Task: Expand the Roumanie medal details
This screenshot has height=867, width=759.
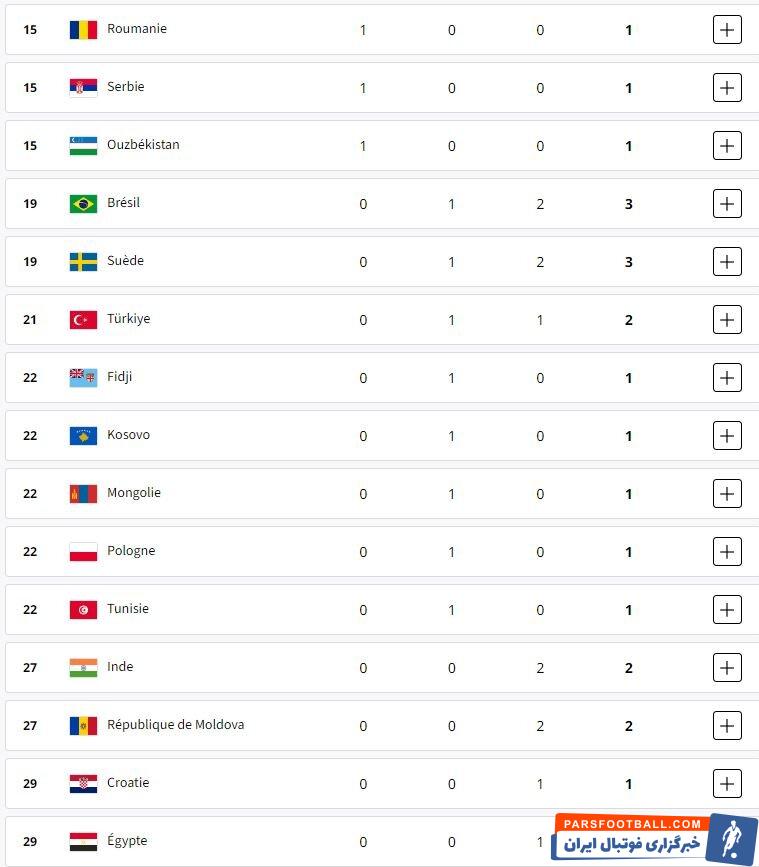Action: tap(727, 30)
